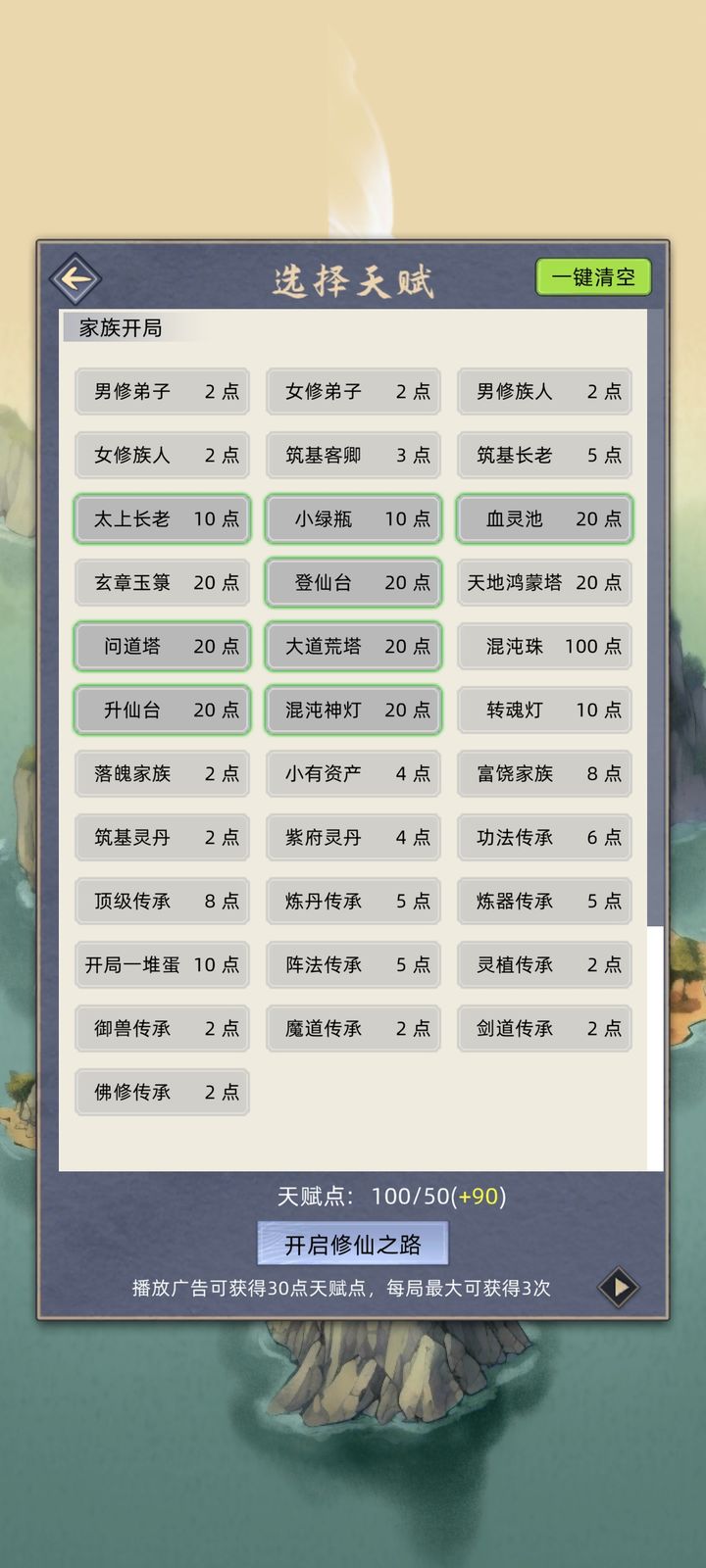This screenshot has height=1568, width=706.
Task: Choose the 转魂灯 talent
Action: [x=544, y=710]
